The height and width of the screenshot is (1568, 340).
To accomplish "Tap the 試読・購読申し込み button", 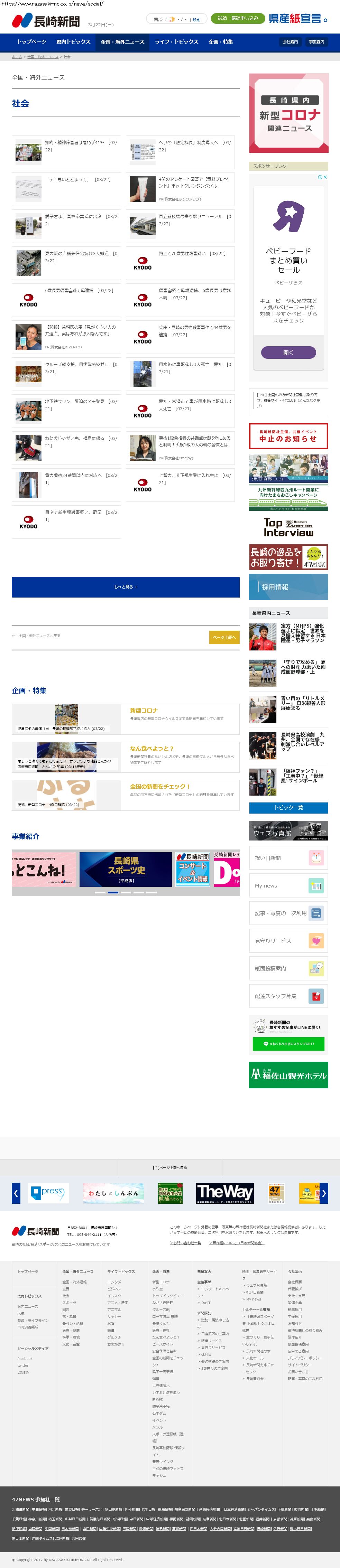I will (238, 19).
